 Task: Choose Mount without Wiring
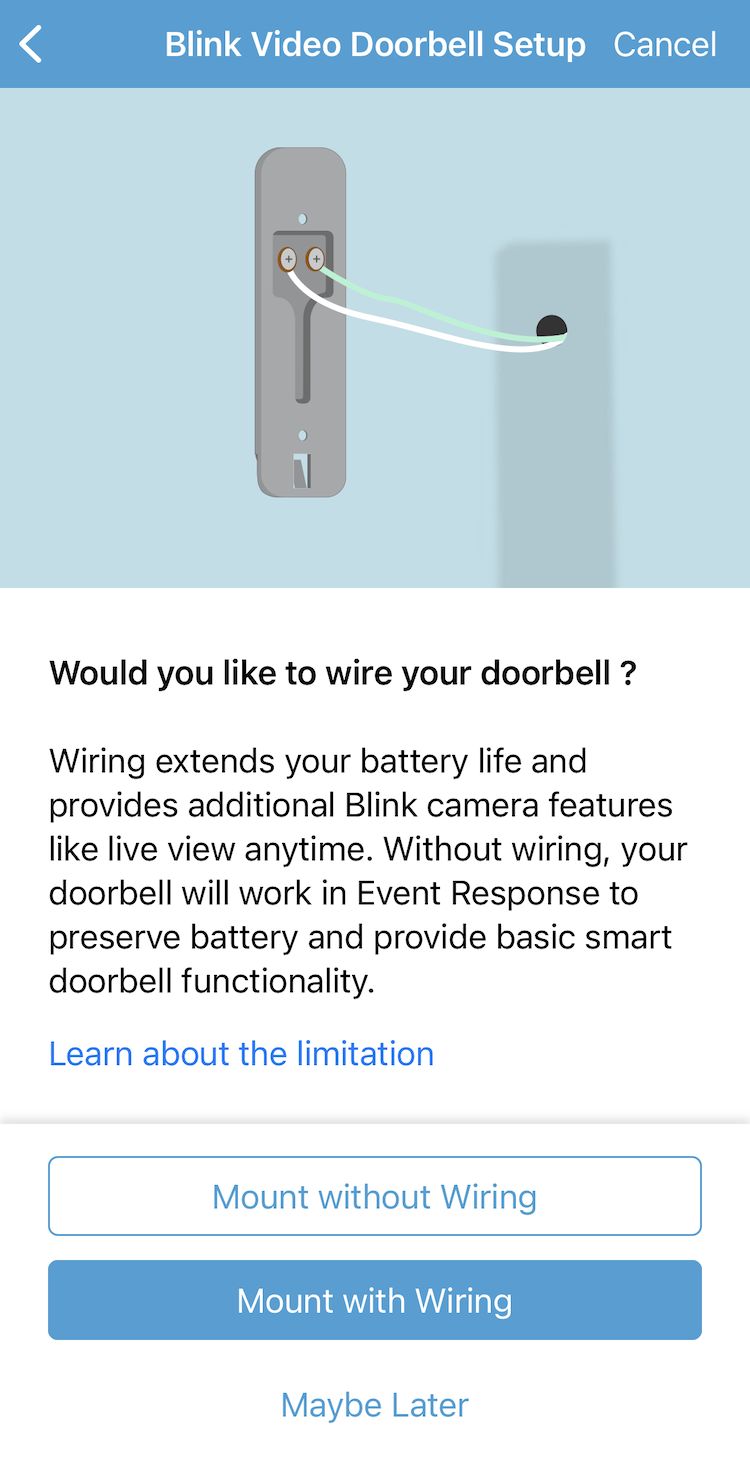tap(375, 1196)
